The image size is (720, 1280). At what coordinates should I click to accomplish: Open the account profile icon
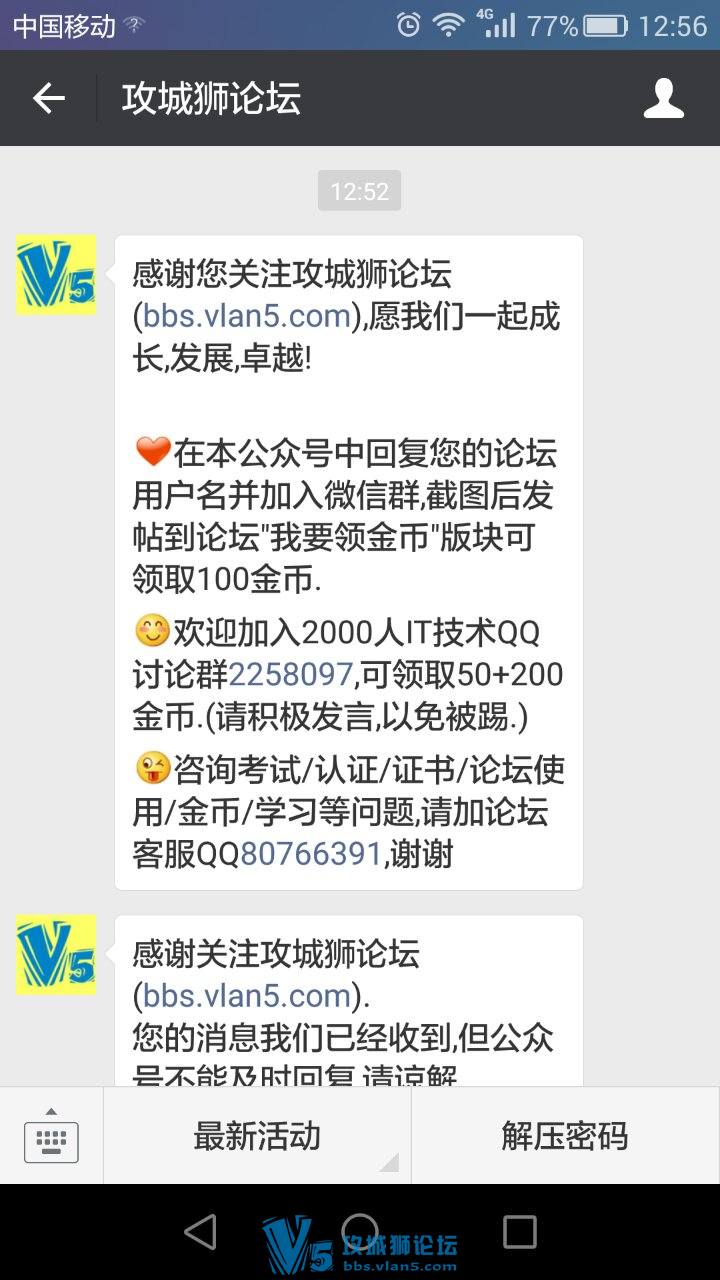tap(663, 98)
